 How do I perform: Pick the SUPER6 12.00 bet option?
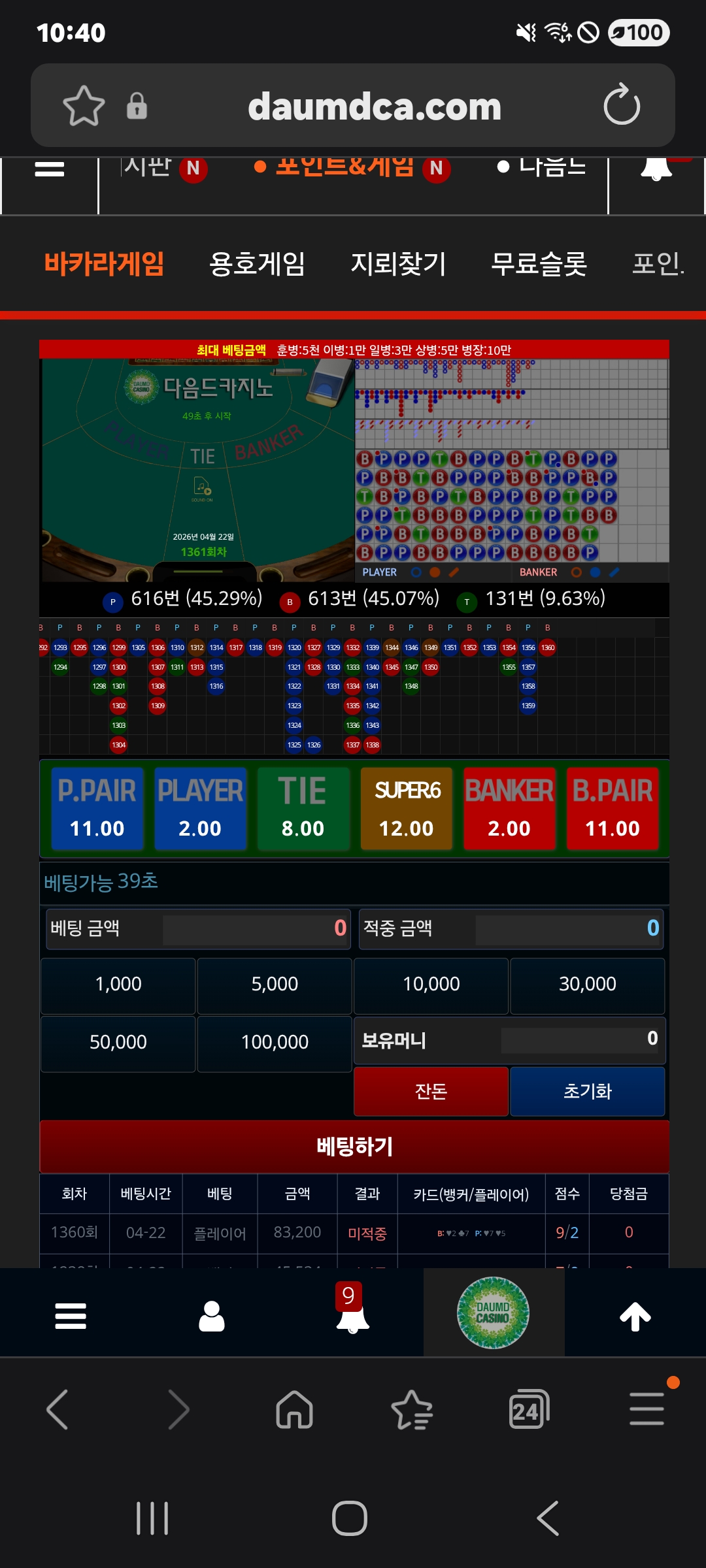[x=406, y=809]
